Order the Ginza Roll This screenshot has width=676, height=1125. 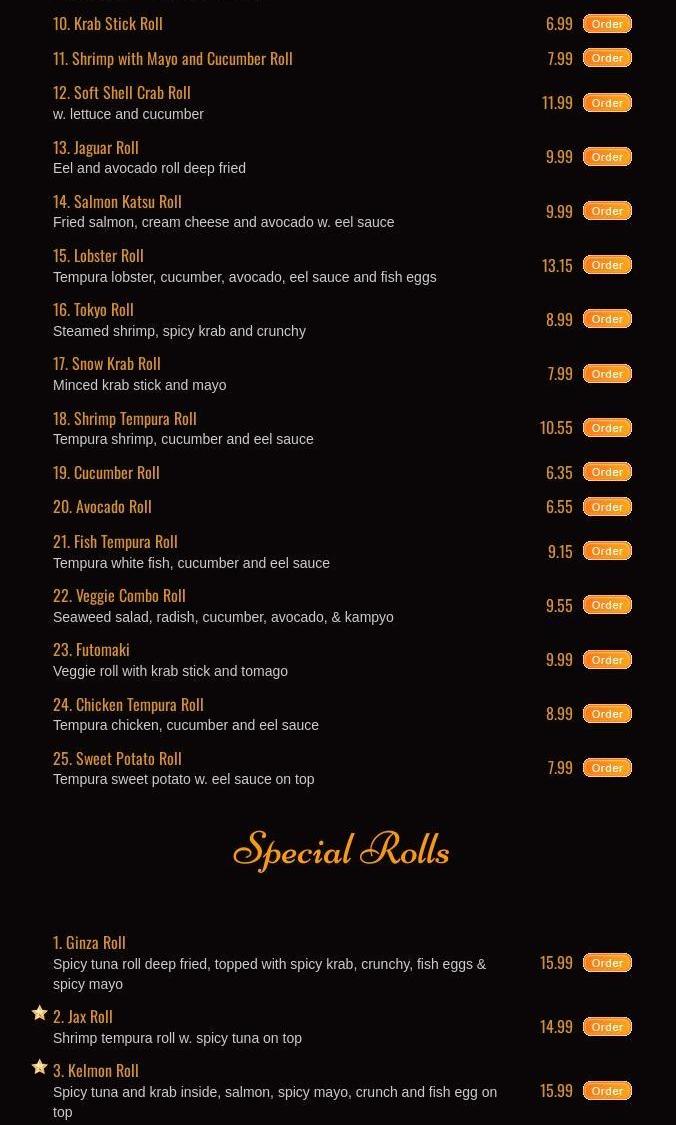point(607,963)
